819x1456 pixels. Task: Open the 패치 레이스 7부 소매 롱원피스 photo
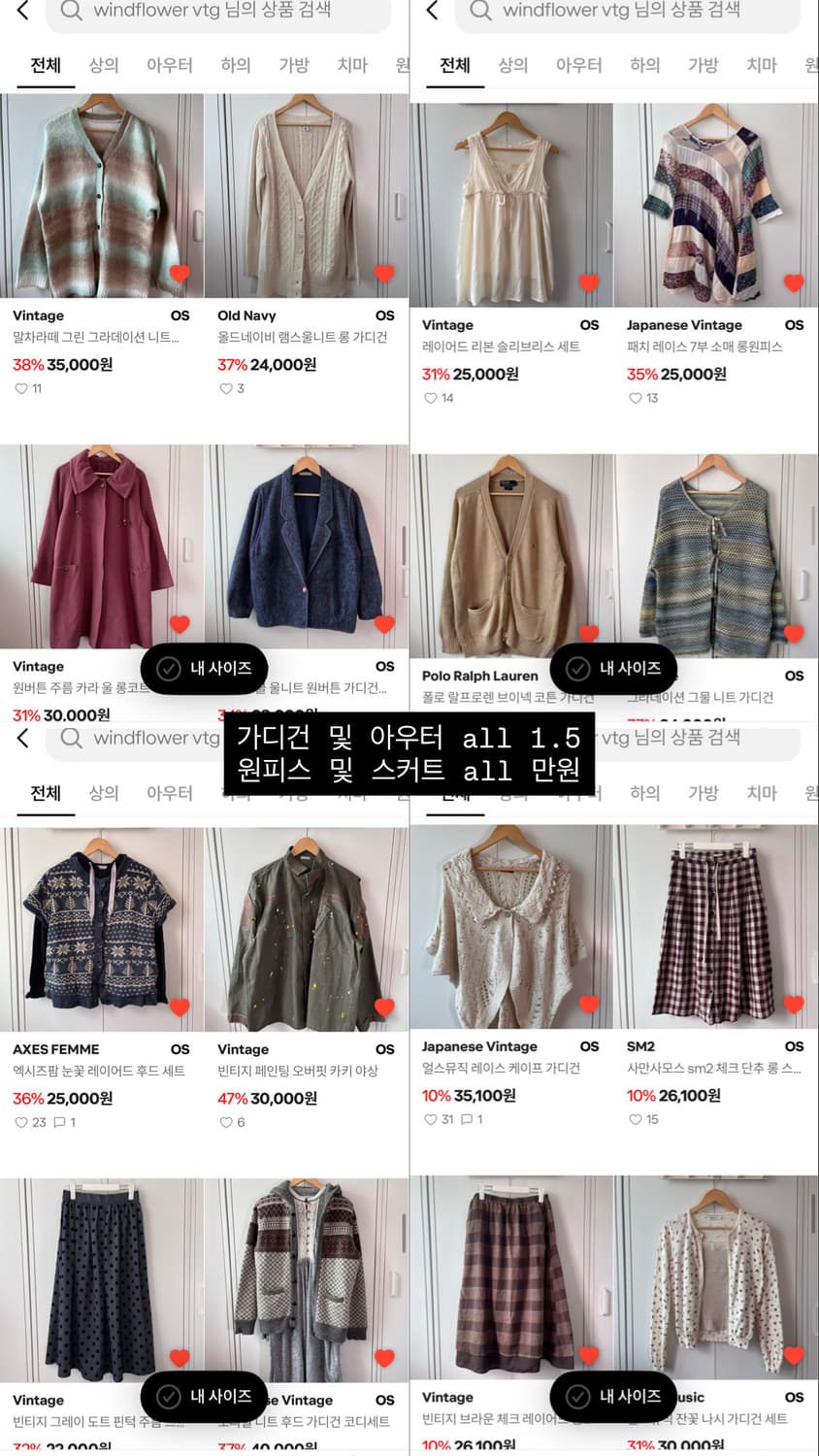tap(716, 204)
